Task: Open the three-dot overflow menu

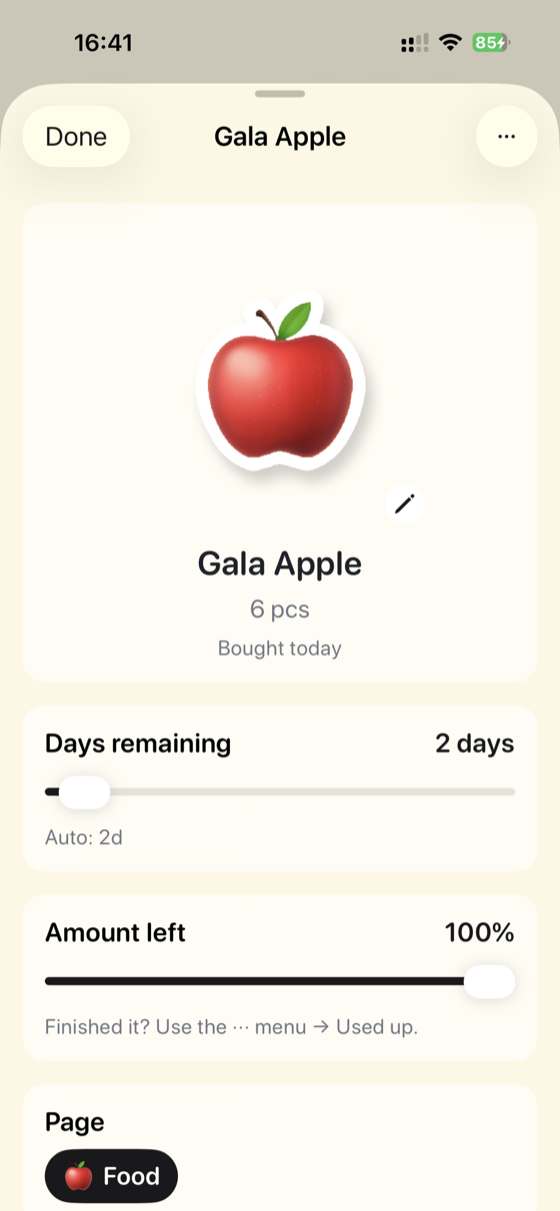Action: [506, 136]
